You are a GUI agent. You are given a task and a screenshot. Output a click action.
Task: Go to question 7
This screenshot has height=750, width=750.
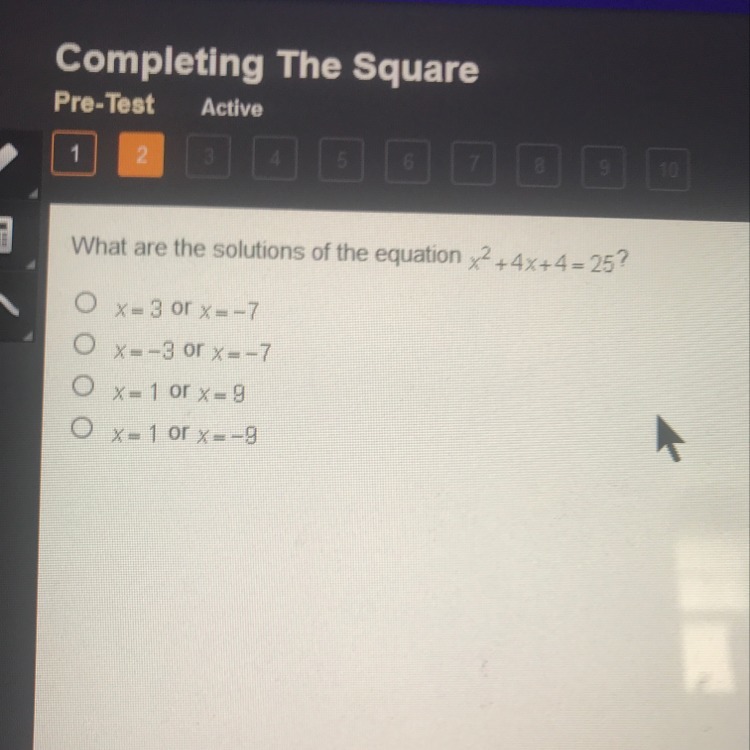point(473,164)
